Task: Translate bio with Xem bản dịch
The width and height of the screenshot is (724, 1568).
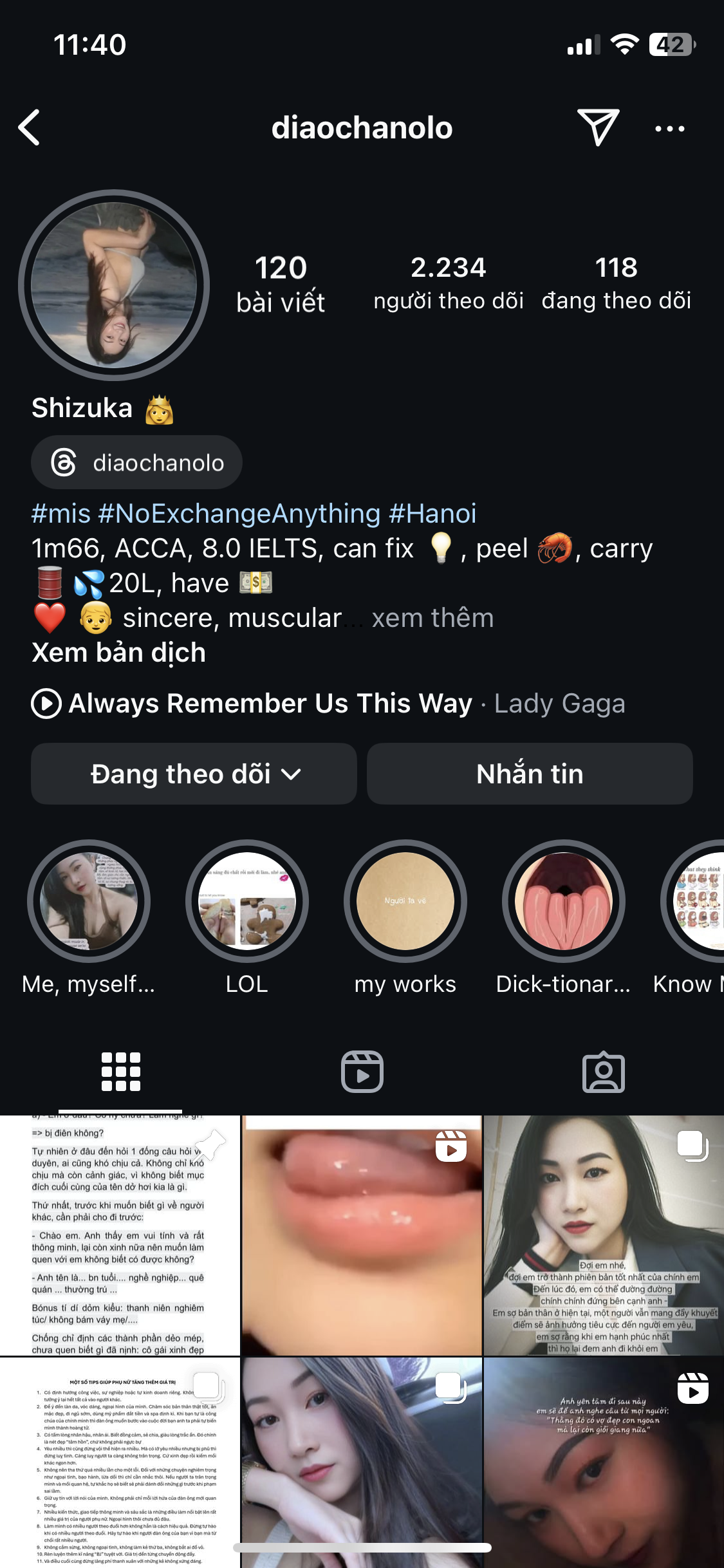Action: 119,653
